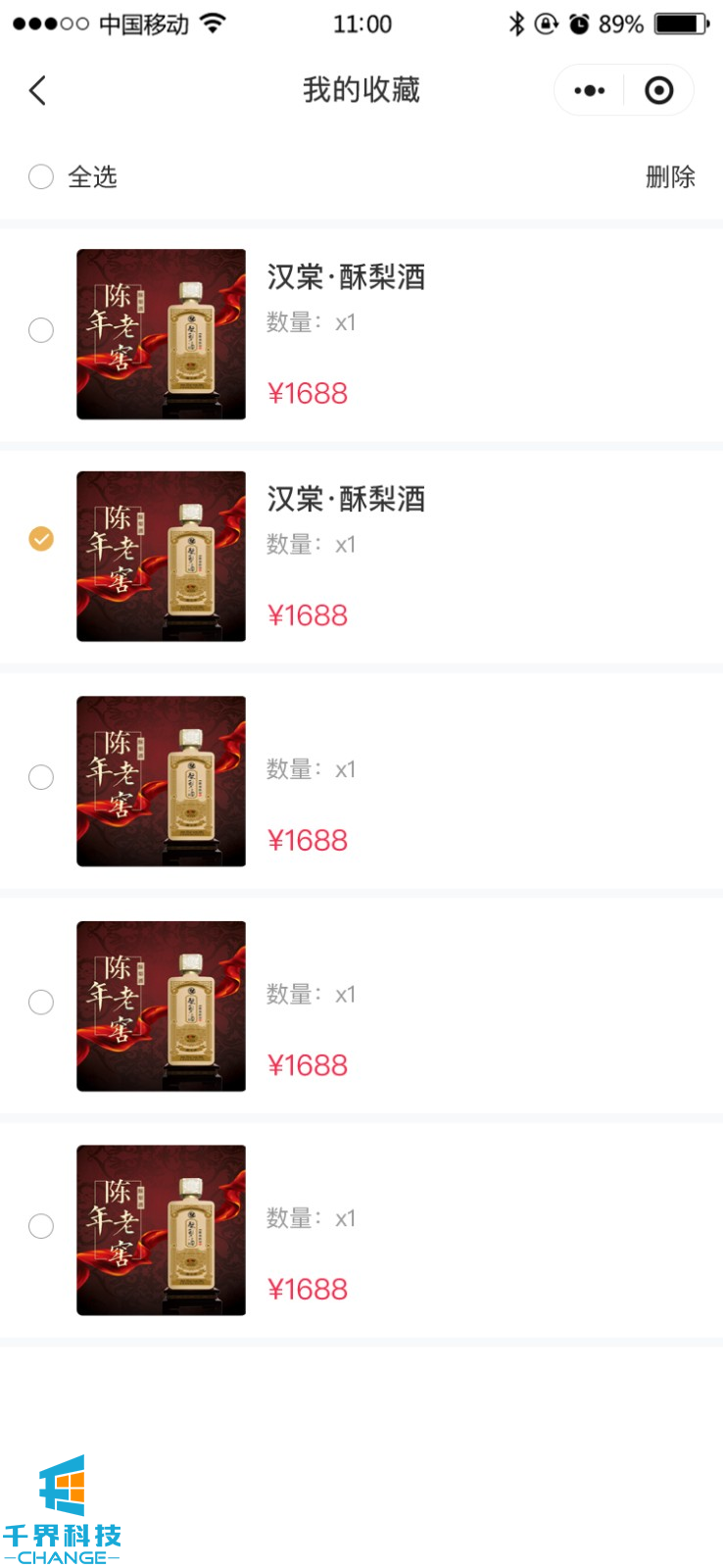The width and height of the screenshot is (723, 1568).
Task: Uncheck the selected 汉棠·酥梨酒 item
Action: point(41,539)
